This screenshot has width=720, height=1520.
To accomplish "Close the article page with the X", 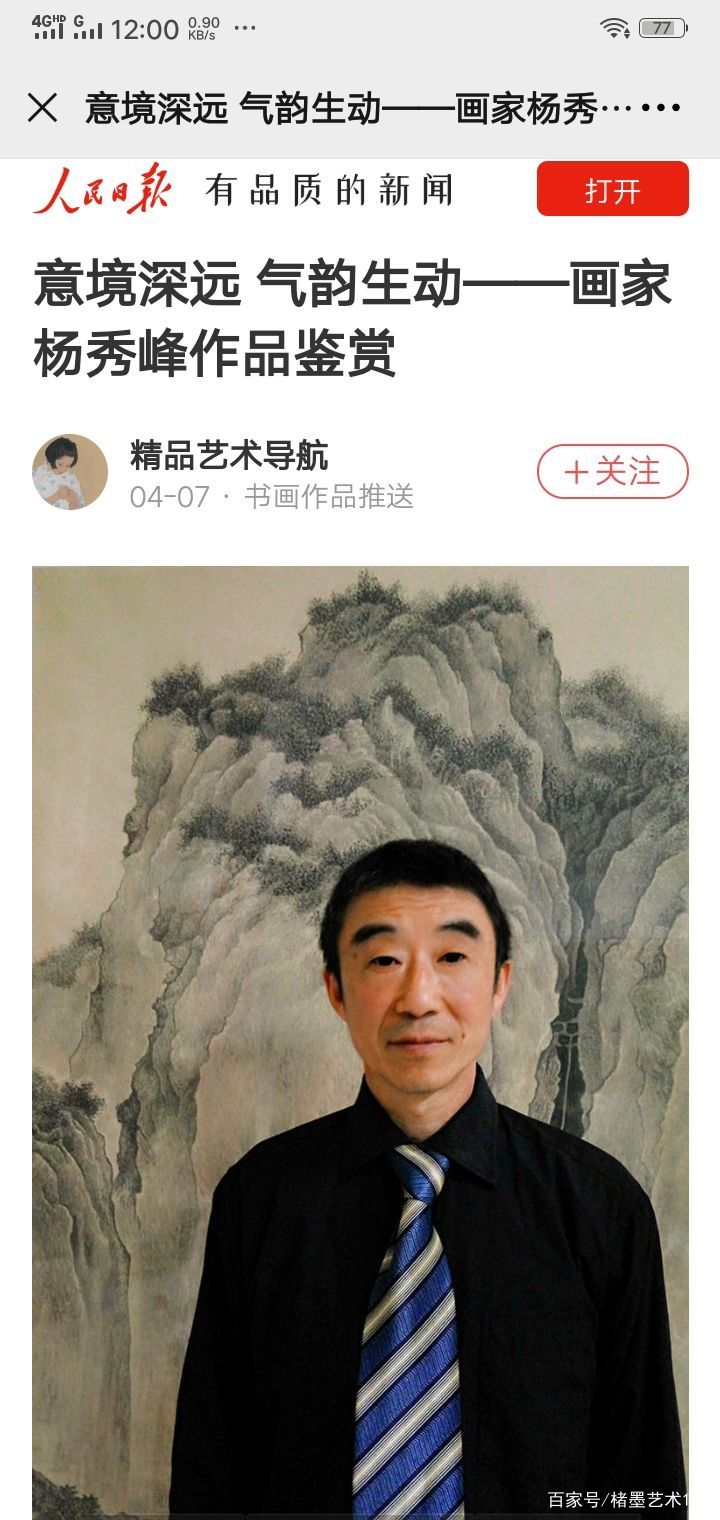I will (x=42, y=108).
